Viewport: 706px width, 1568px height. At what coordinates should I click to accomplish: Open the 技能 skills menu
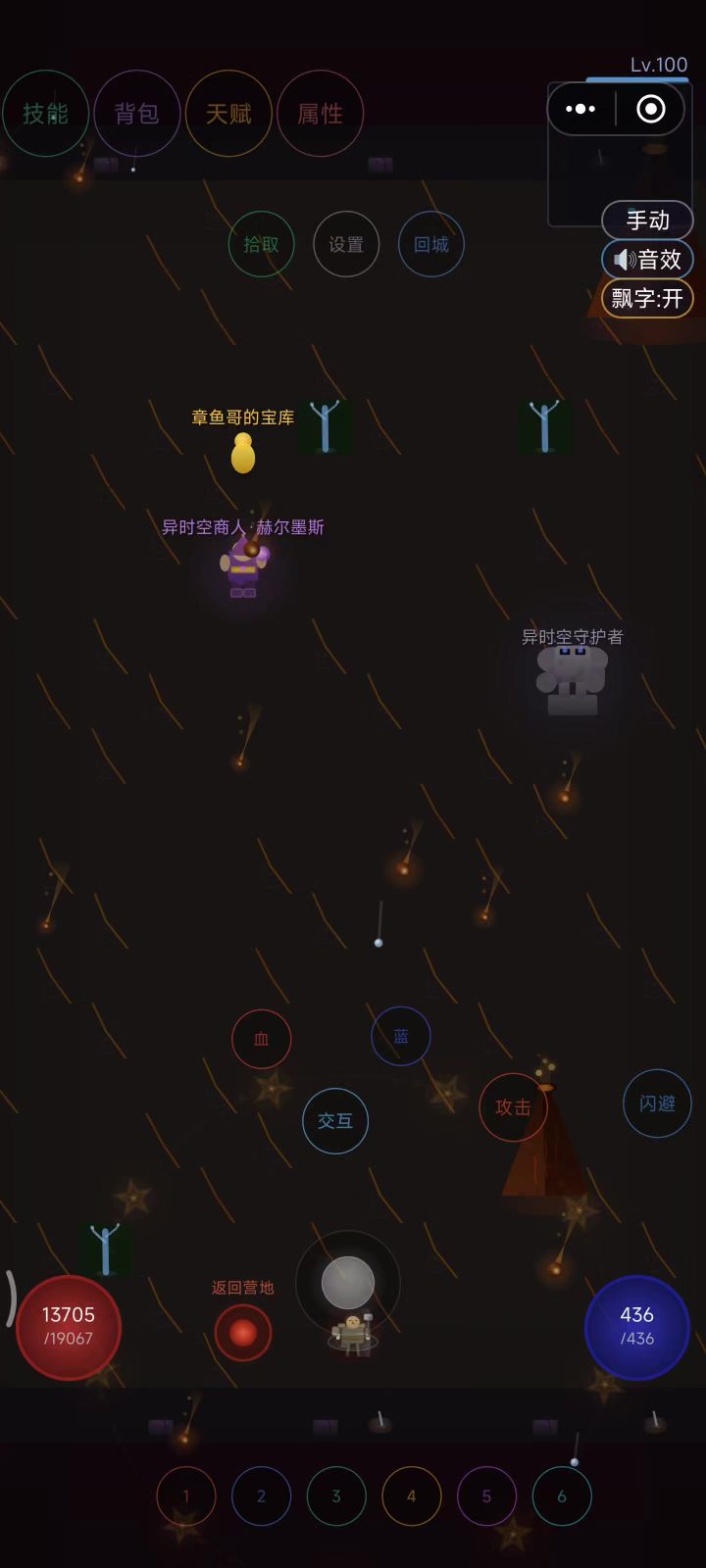[x=46, y=114]
